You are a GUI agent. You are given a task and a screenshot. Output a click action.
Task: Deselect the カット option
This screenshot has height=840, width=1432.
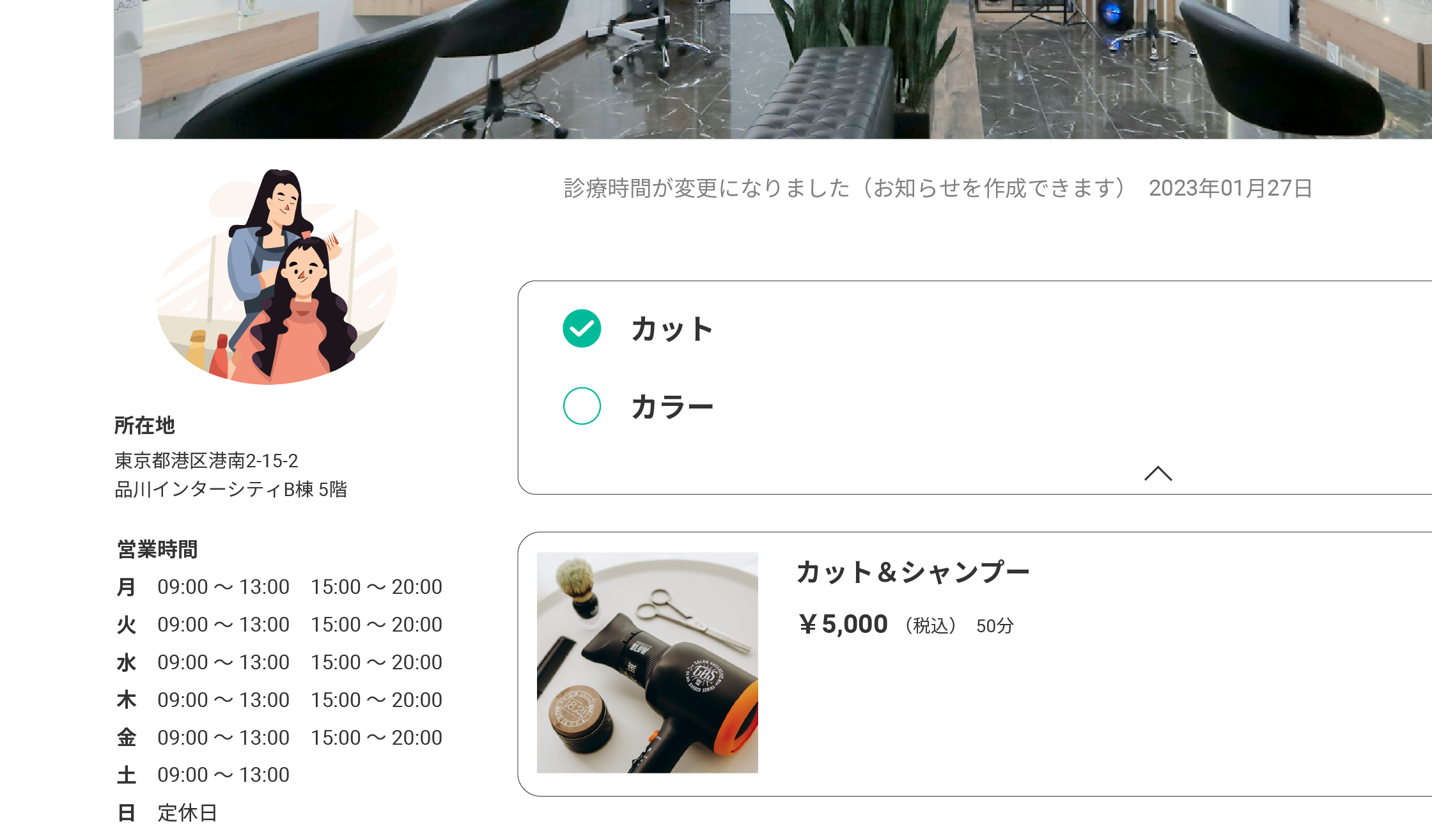582,329
